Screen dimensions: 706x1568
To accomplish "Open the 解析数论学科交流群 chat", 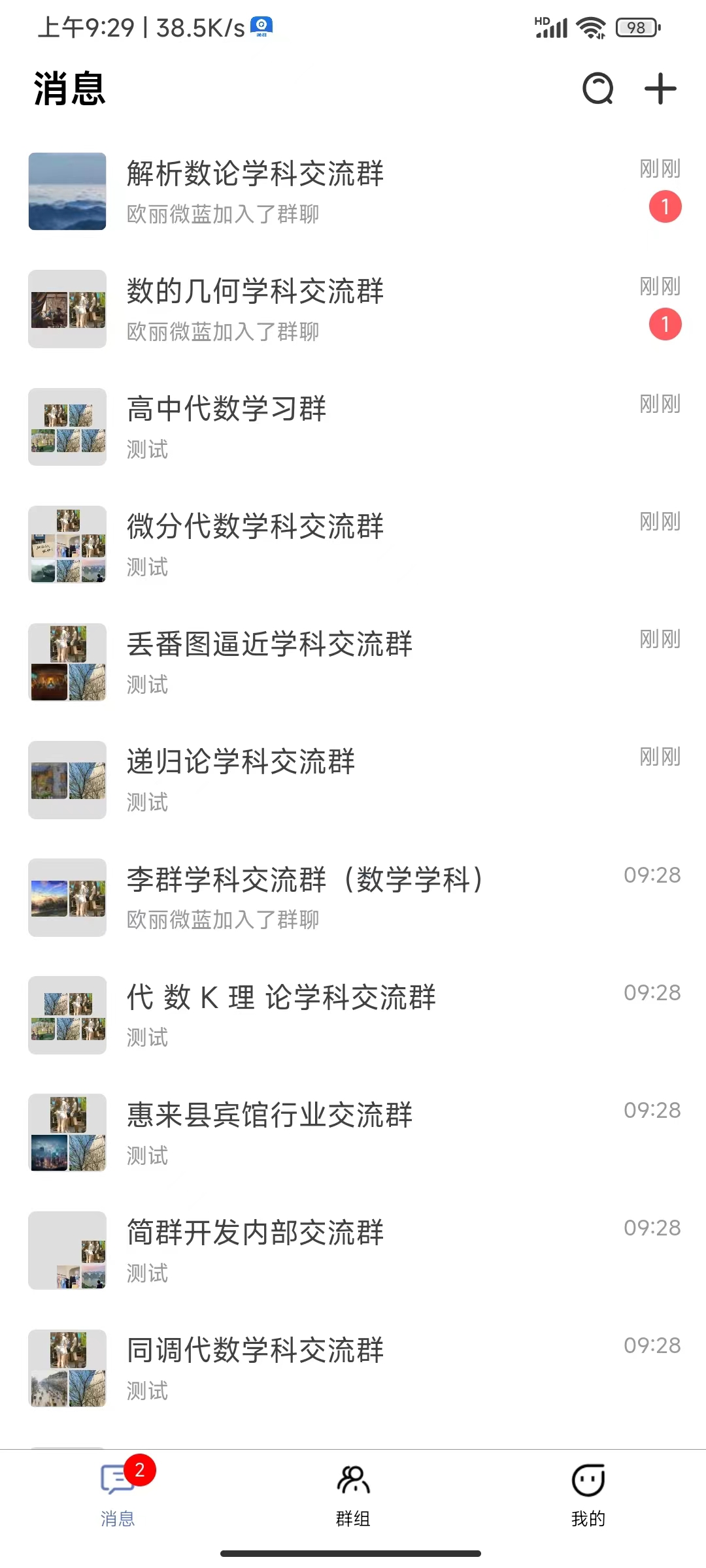I will click(x=353, y=191).
